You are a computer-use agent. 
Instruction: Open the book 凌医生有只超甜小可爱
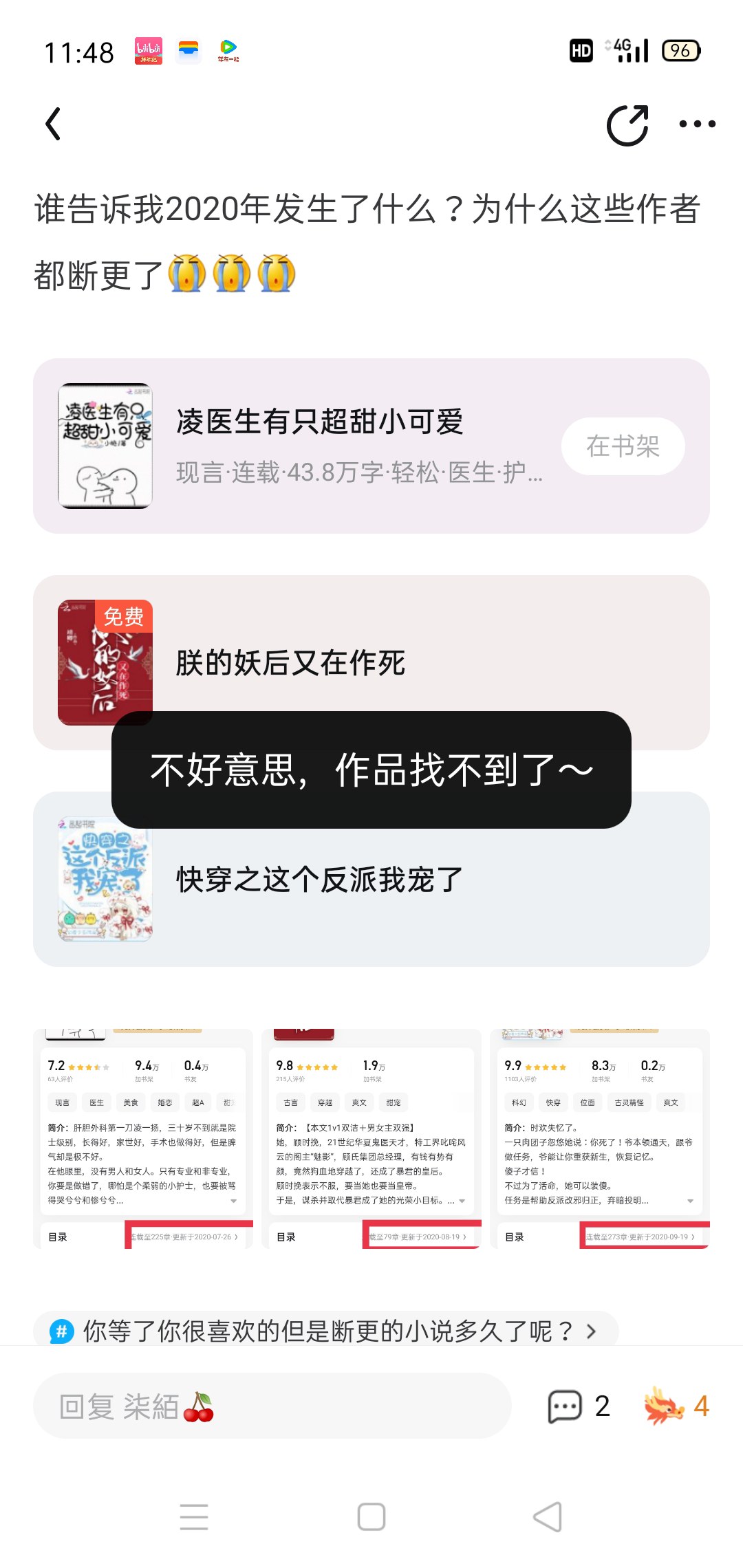371,446
